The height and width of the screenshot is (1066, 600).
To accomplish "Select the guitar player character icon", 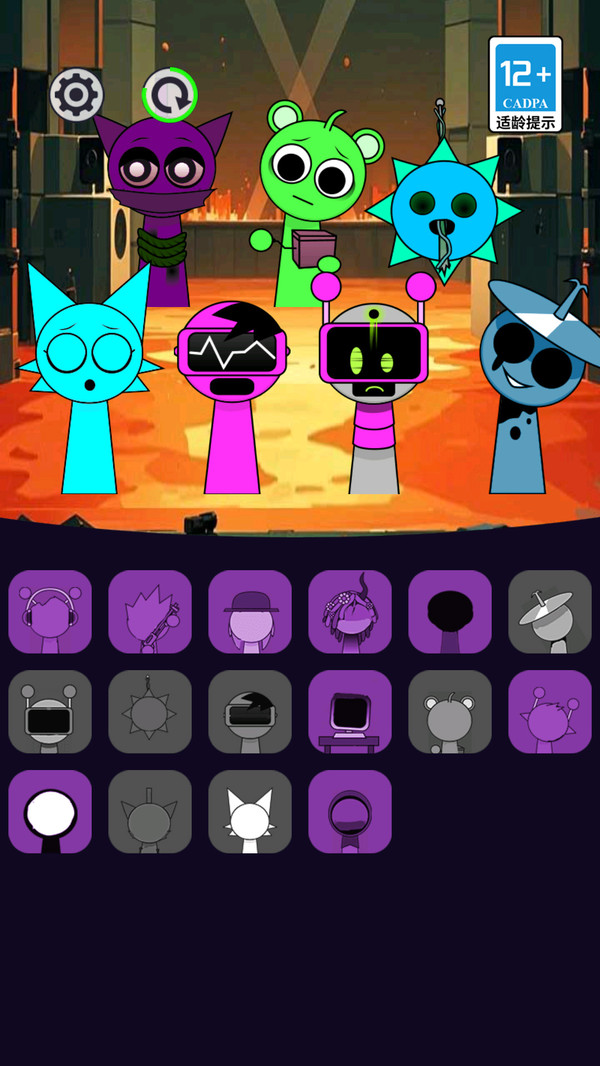I will pyautogui.click(x=150, y=612).
